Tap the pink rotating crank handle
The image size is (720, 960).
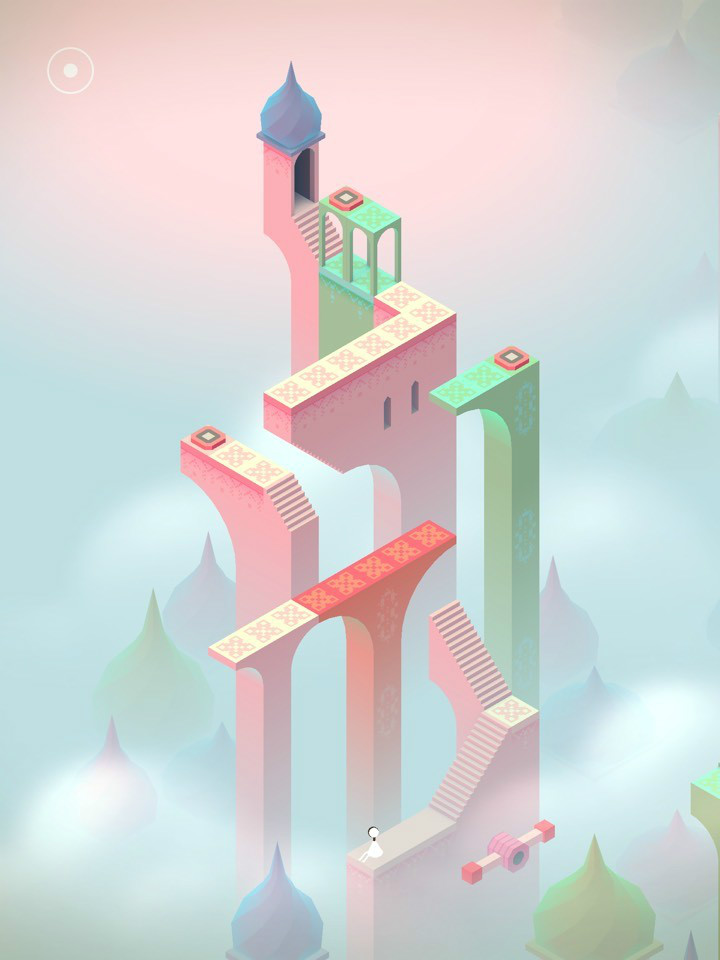(508, 852)
